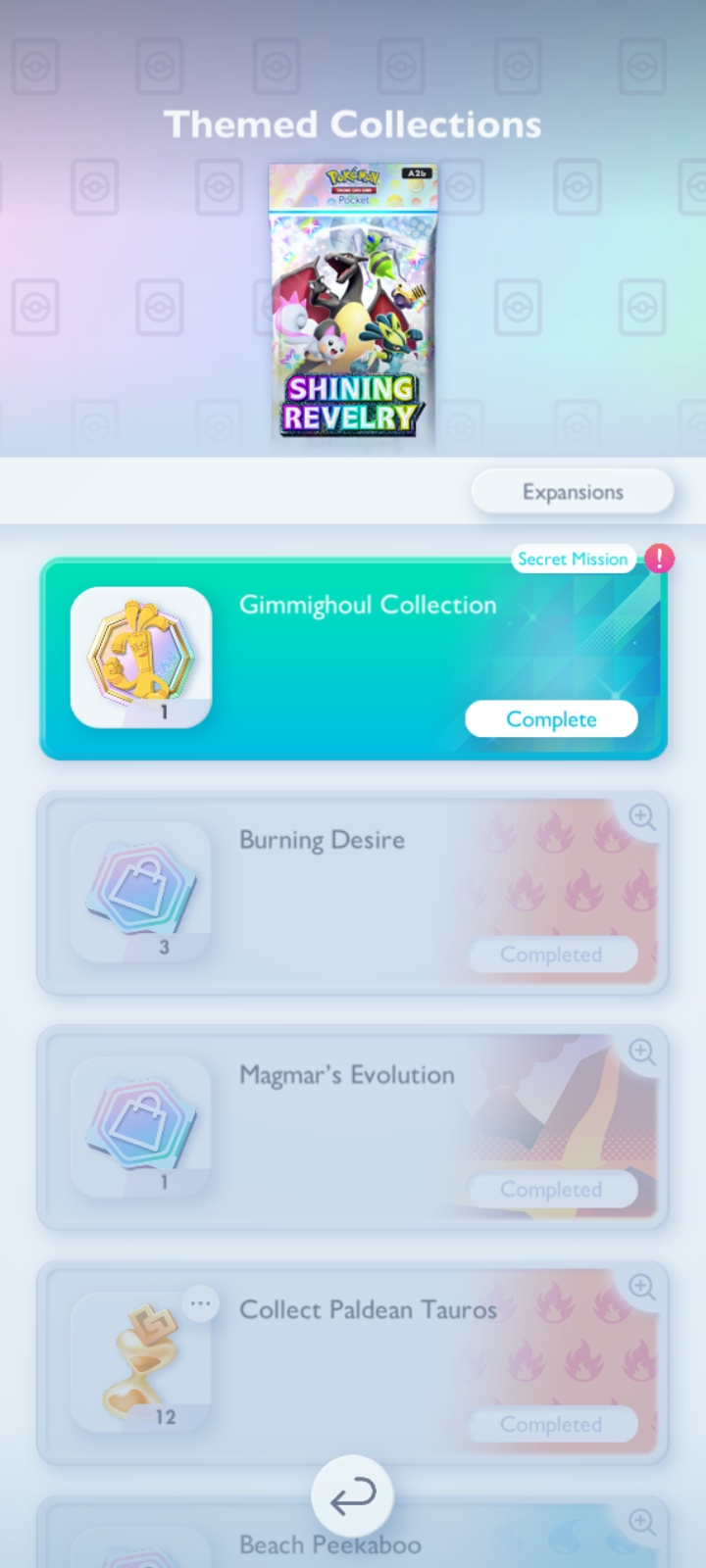Tap Complete on Gimmighoul Collection

click(551, 719)
